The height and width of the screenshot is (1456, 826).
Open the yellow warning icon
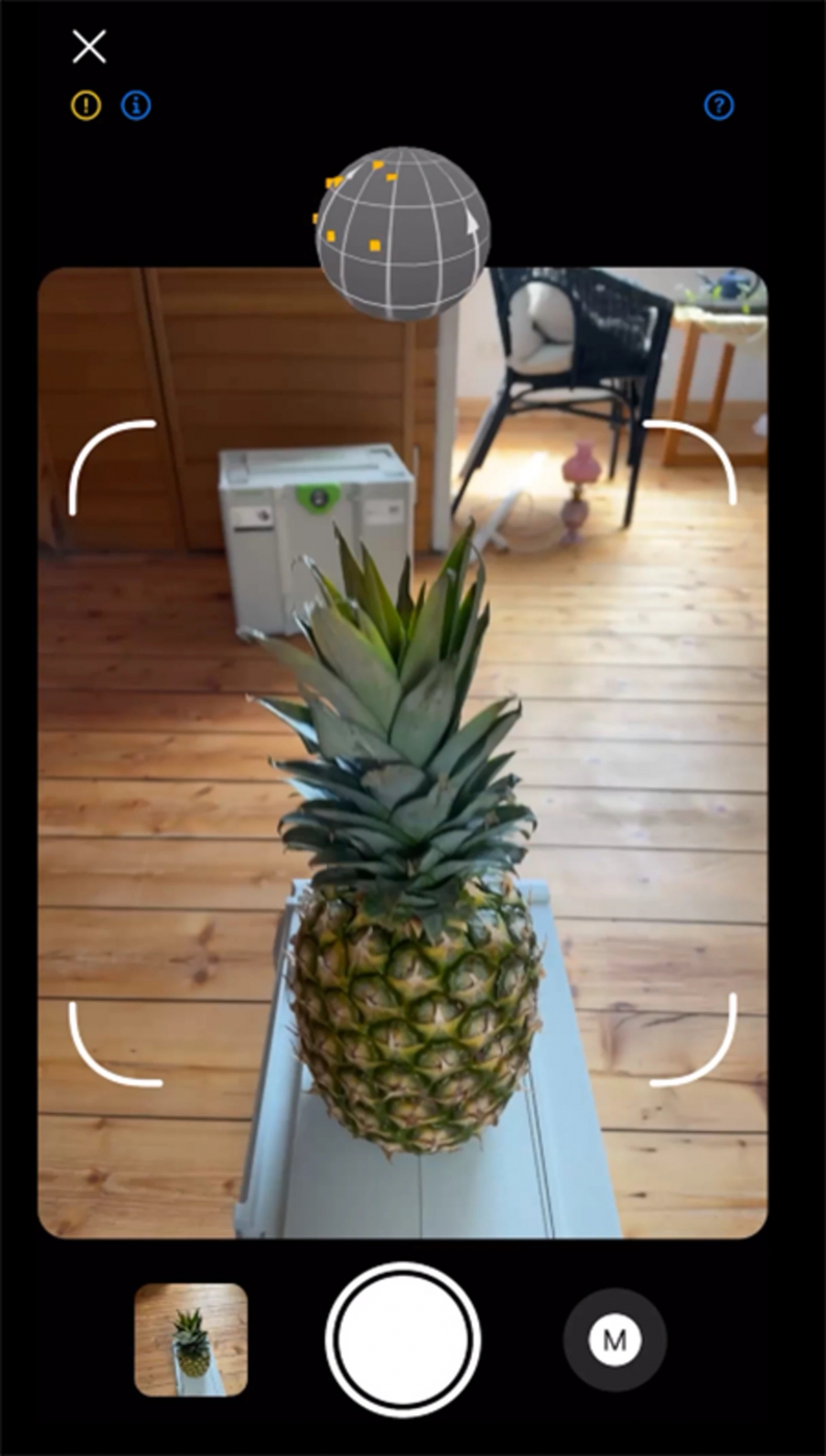pos(86,106)
